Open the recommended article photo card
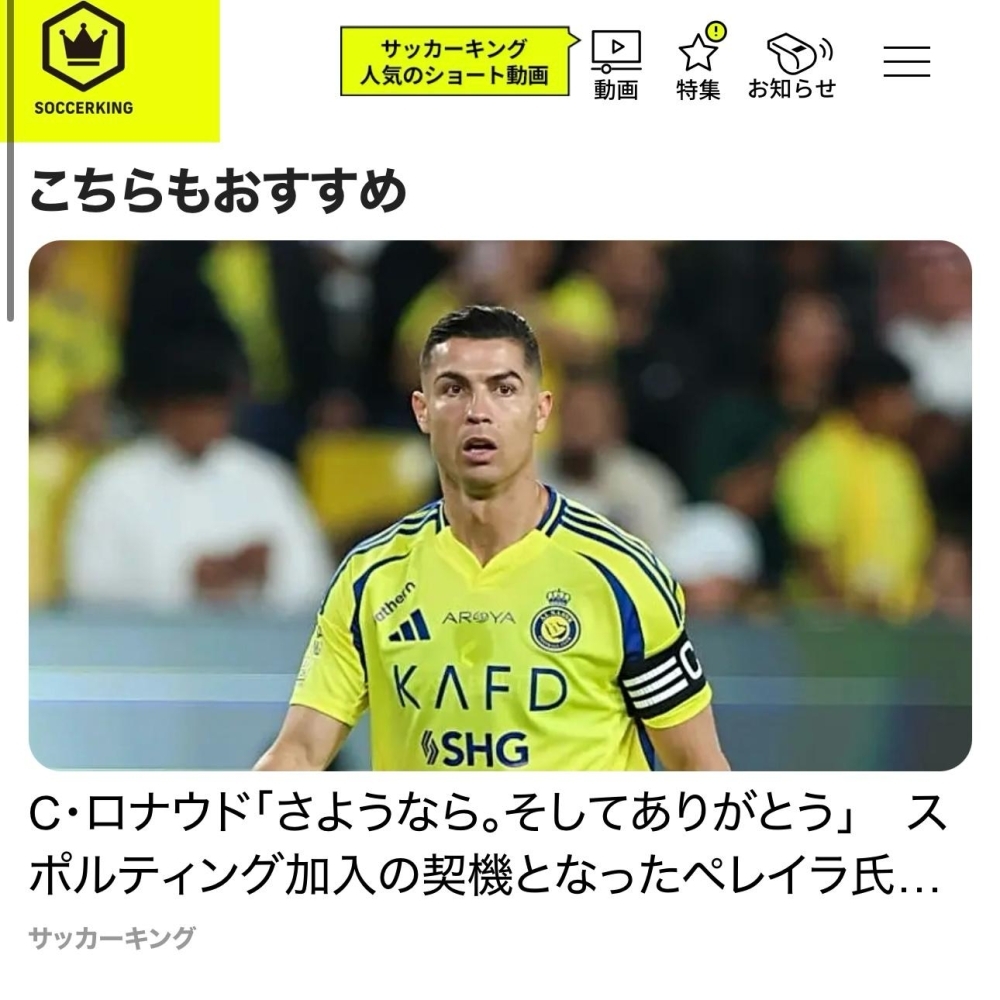The height and width of the screenshot is (1000, 1000). click(500, 505)
